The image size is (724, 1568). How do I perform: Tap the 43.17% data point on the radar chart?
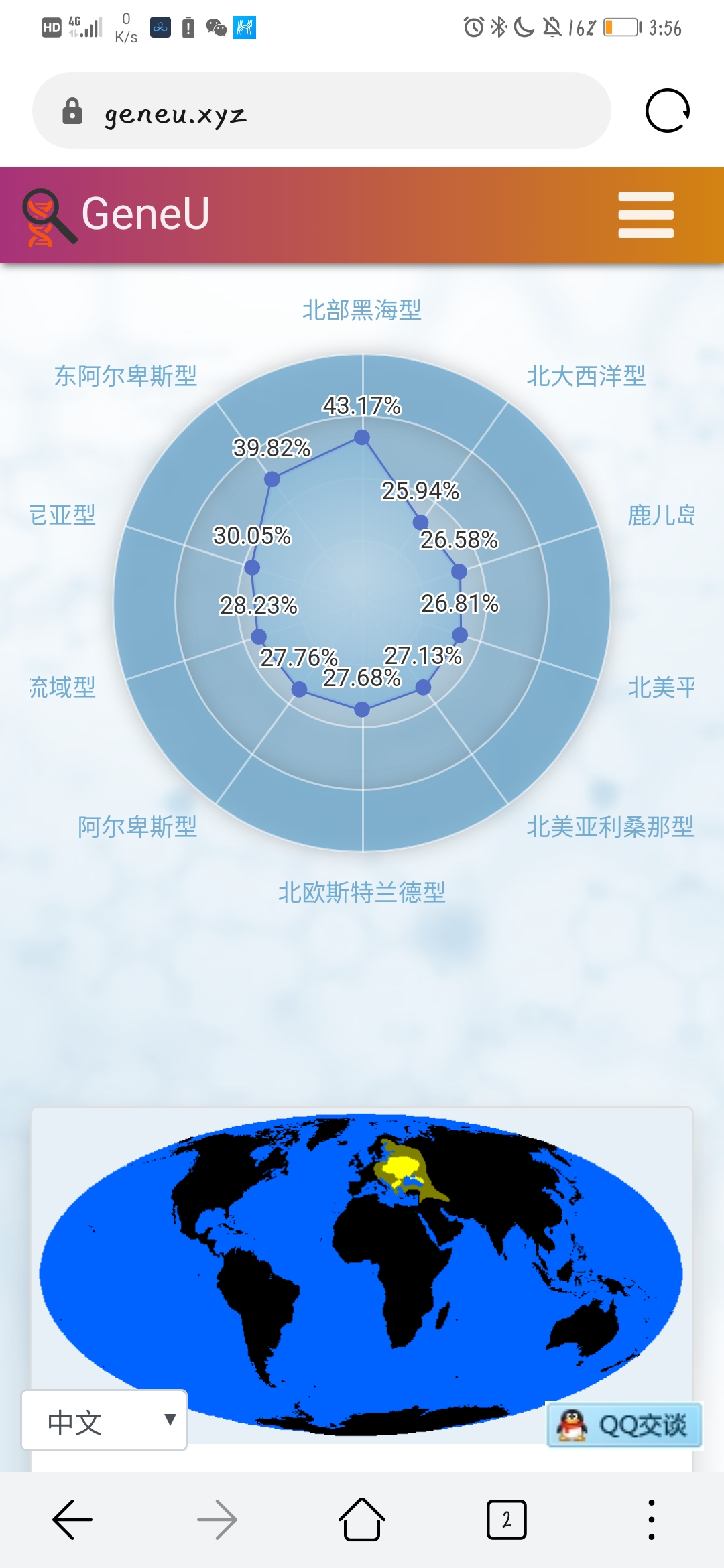(362, 438)
